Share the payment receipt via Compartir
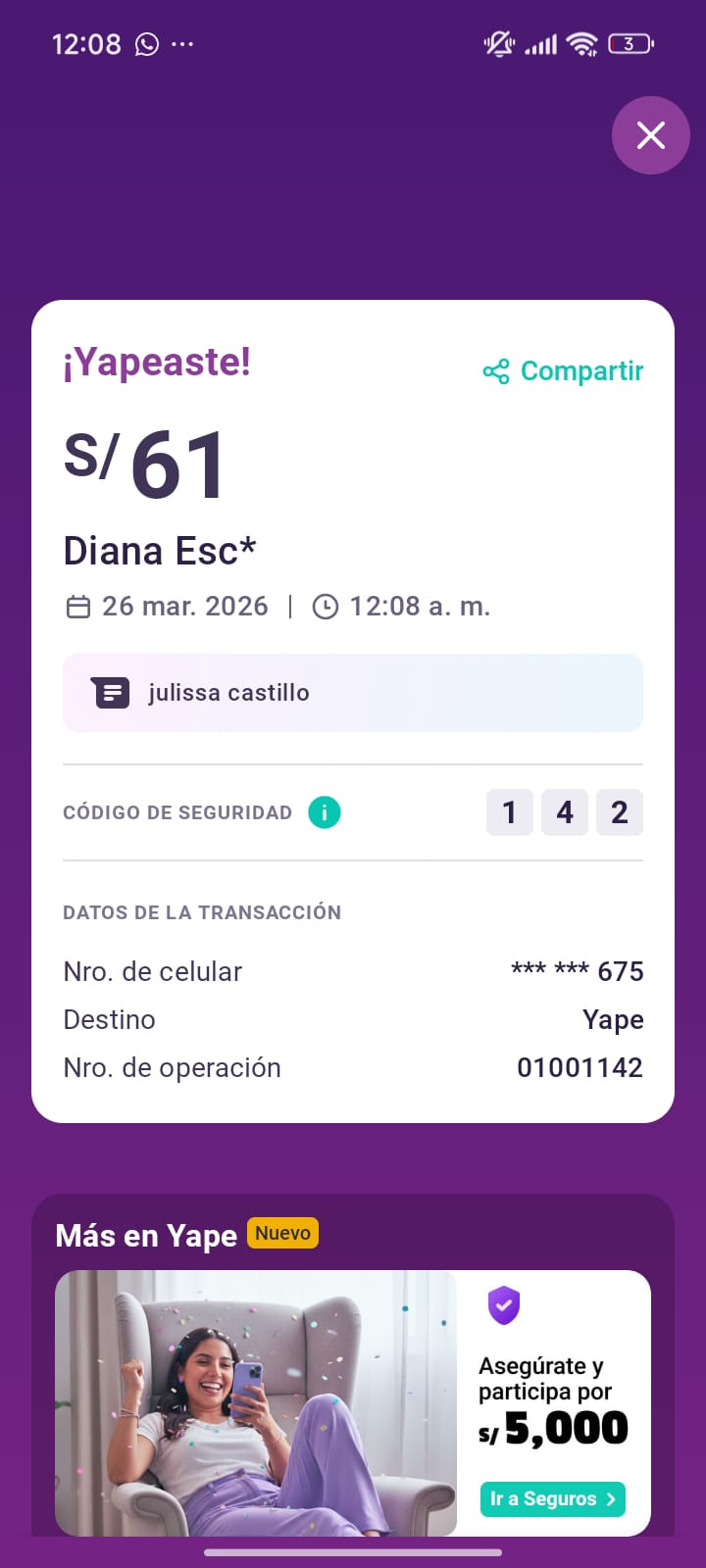The height and width of the screenshot is (1568, 706). tap(564, 371)
